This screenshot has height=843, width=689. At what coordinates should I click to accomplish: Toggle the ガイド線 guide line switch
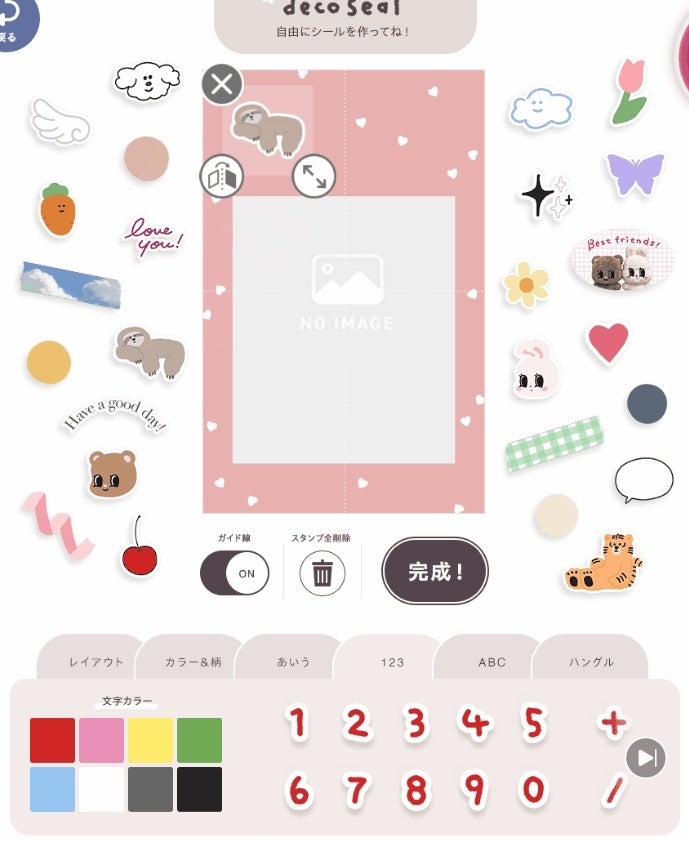(x=235, y=574)
